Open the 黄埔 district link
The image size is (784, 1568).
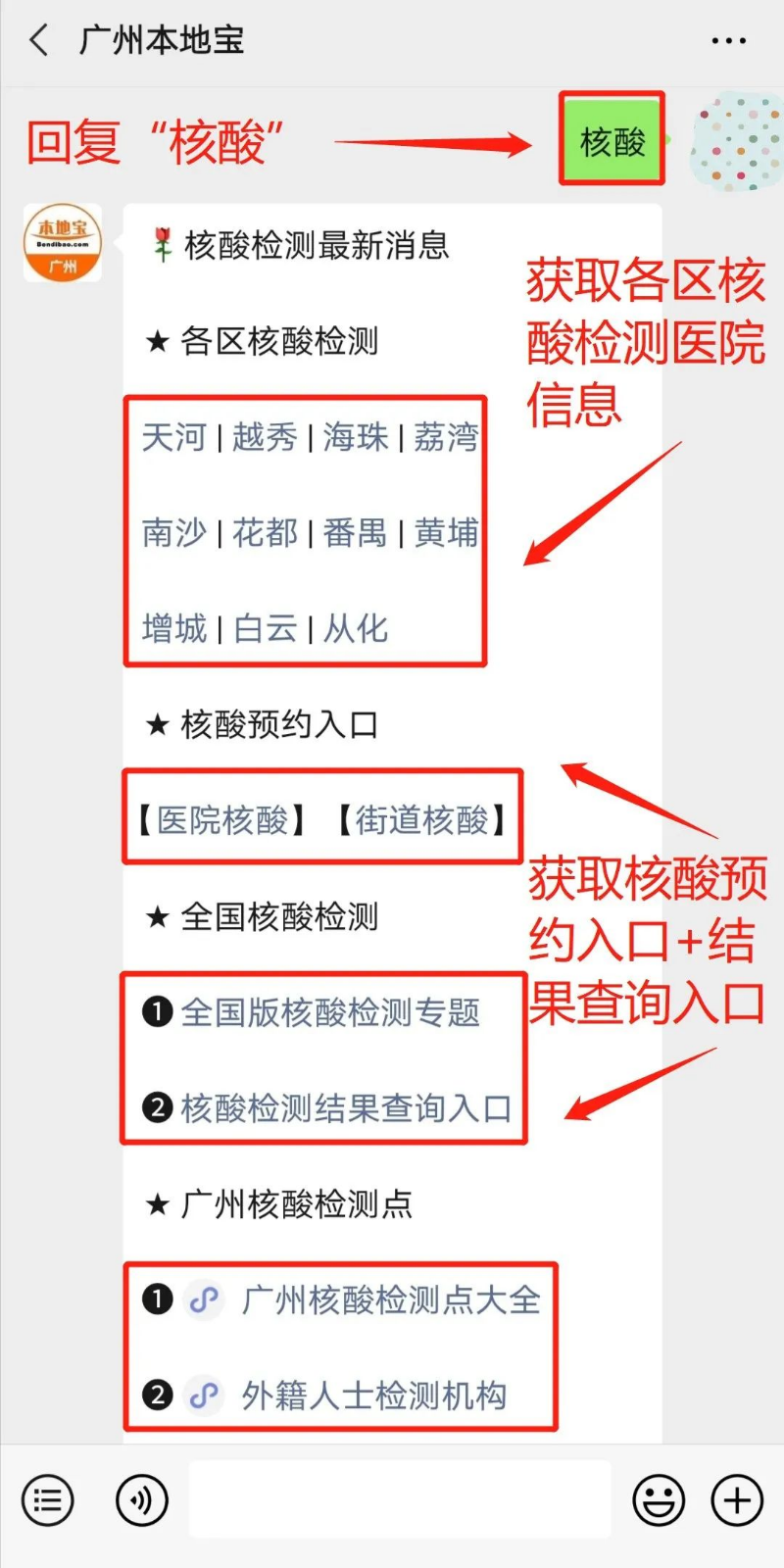pyautogui.click(x=446, y=533)
